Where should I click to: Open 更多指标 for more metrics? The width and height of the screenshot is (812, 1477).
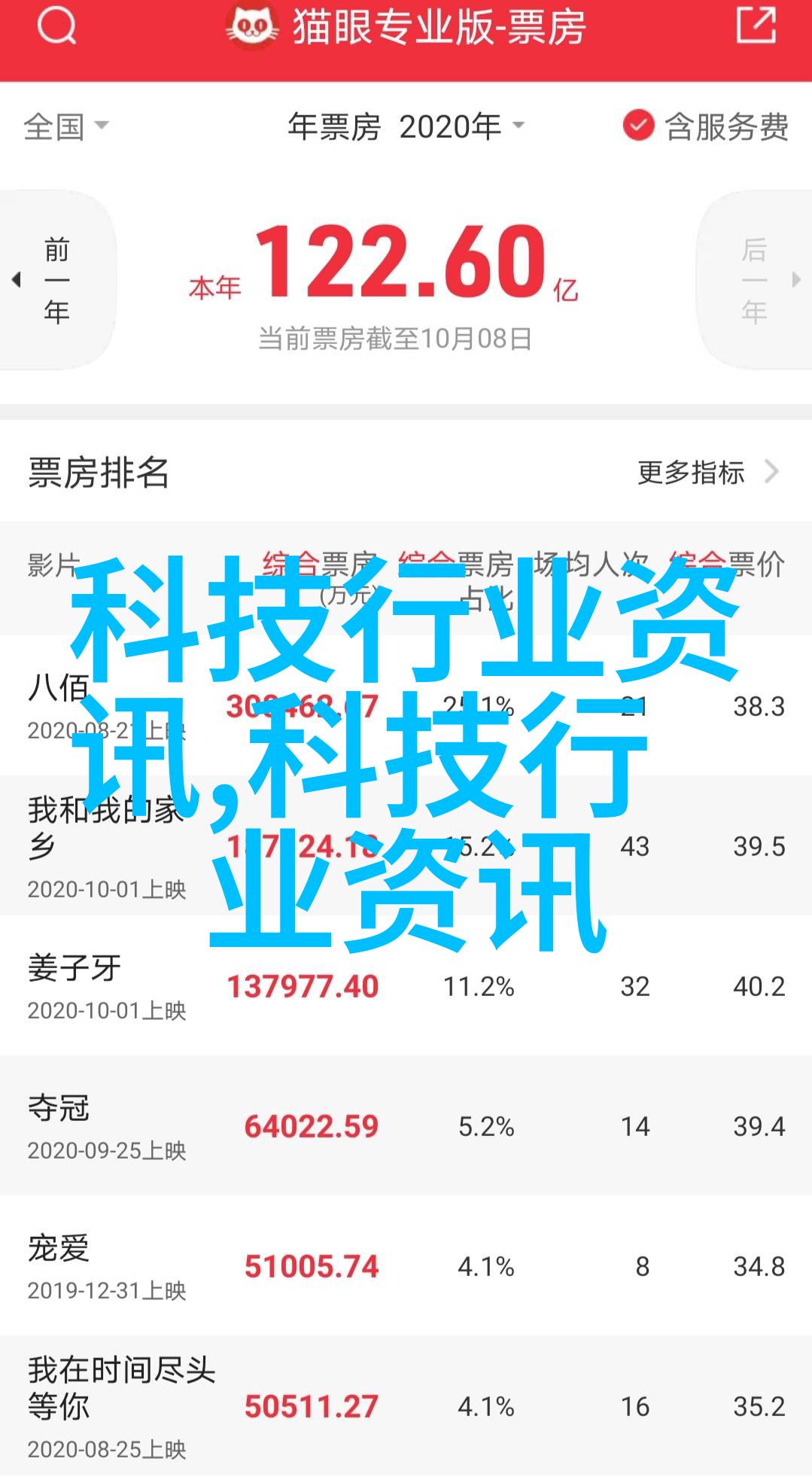706,473
